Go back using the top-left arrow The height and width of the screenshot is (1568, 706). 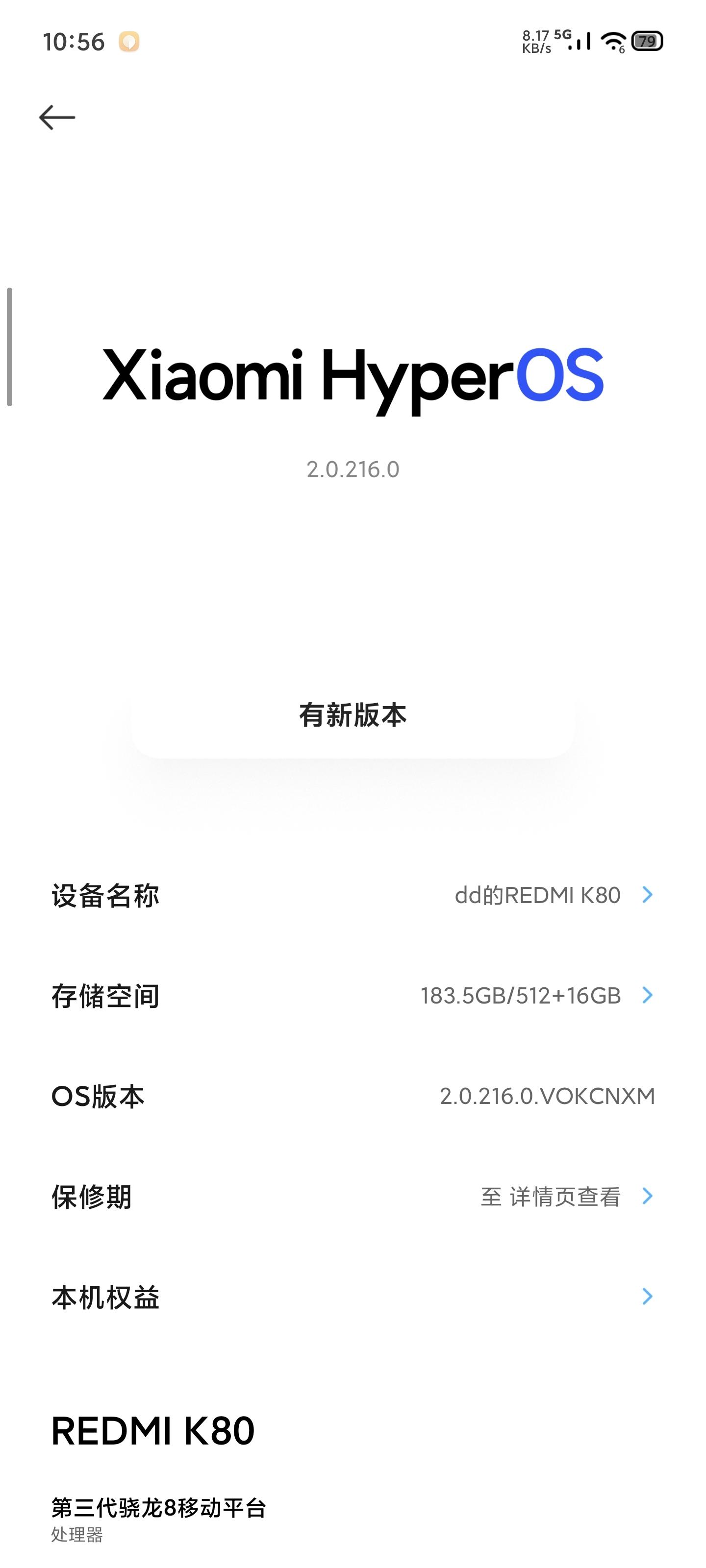(57, 118)
